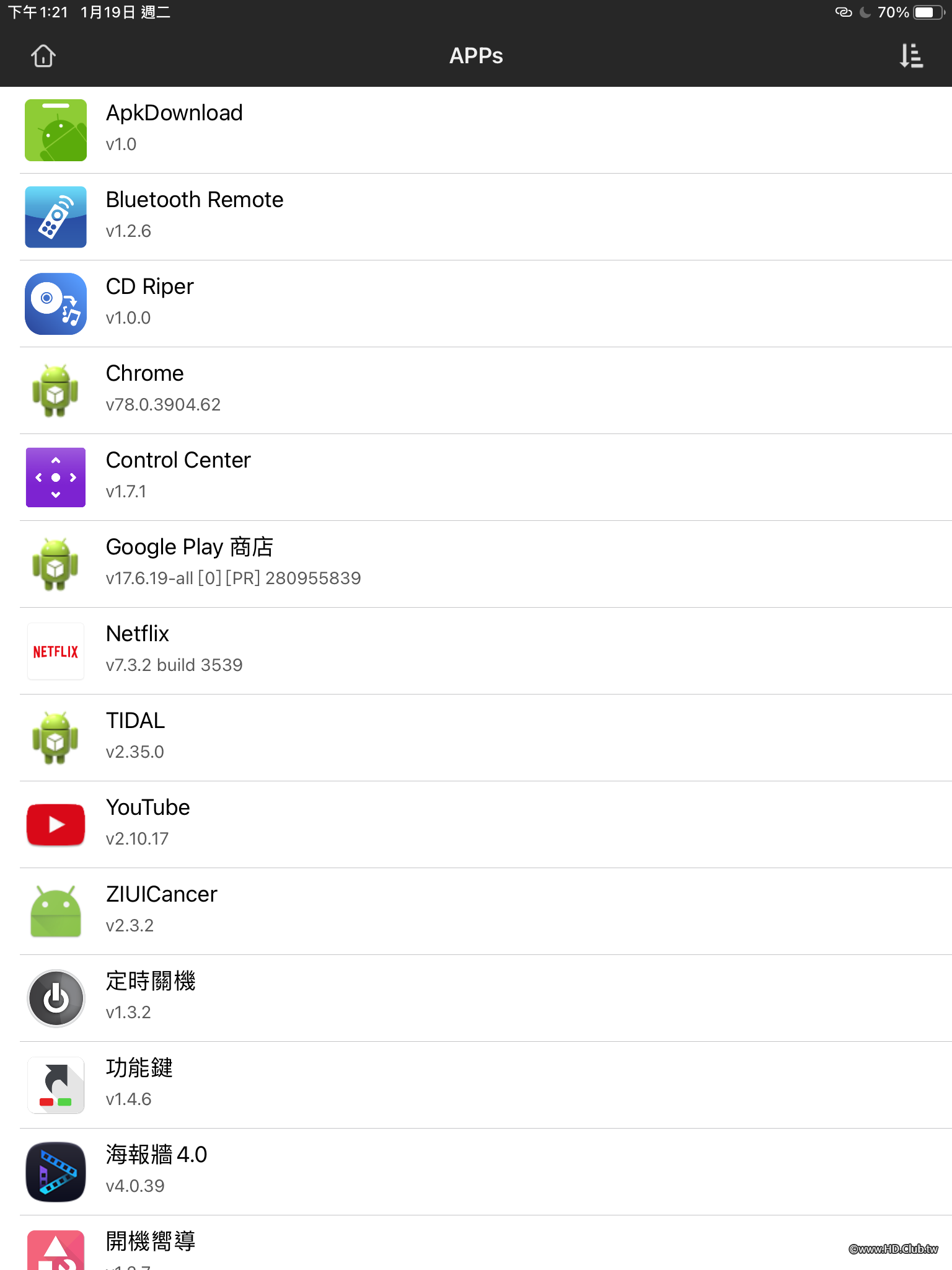Open the Netflix app row

click(137, 650)
